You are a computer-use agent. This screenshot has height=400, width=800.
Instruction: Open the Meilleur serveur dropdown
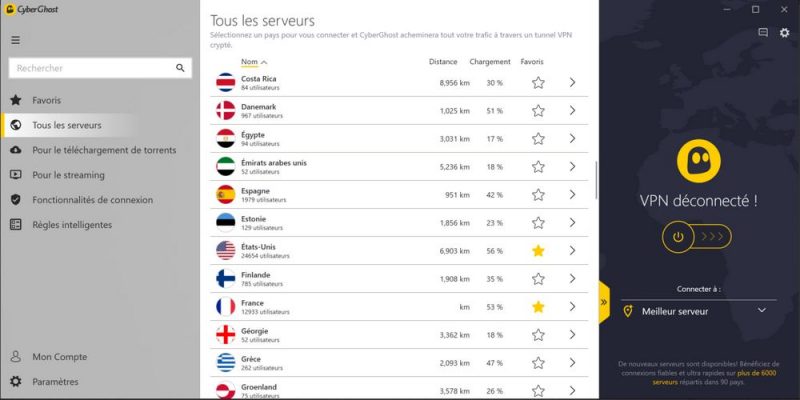coord(697,311)
